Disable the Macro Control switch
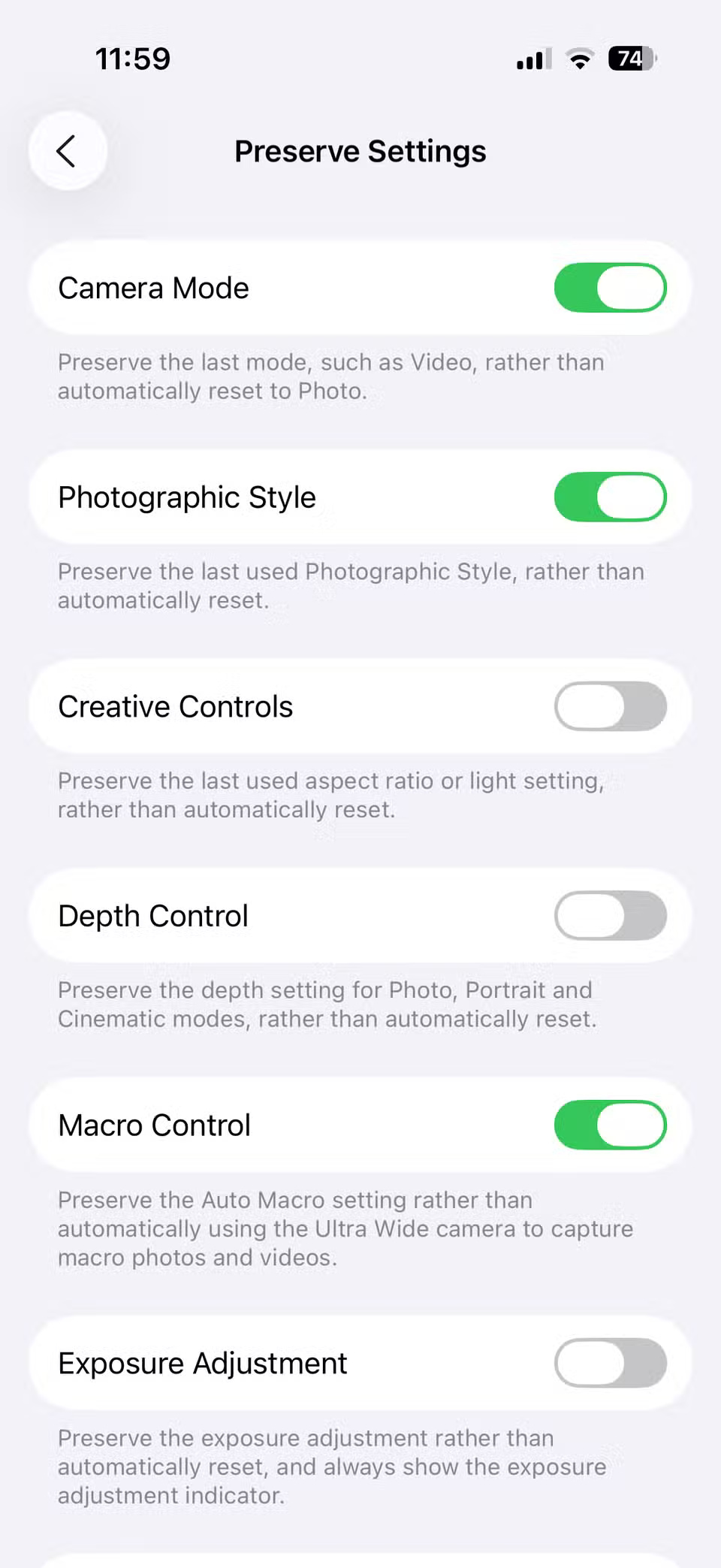721x1568 pixels. pyautogui.click(x=610, y=1125)
